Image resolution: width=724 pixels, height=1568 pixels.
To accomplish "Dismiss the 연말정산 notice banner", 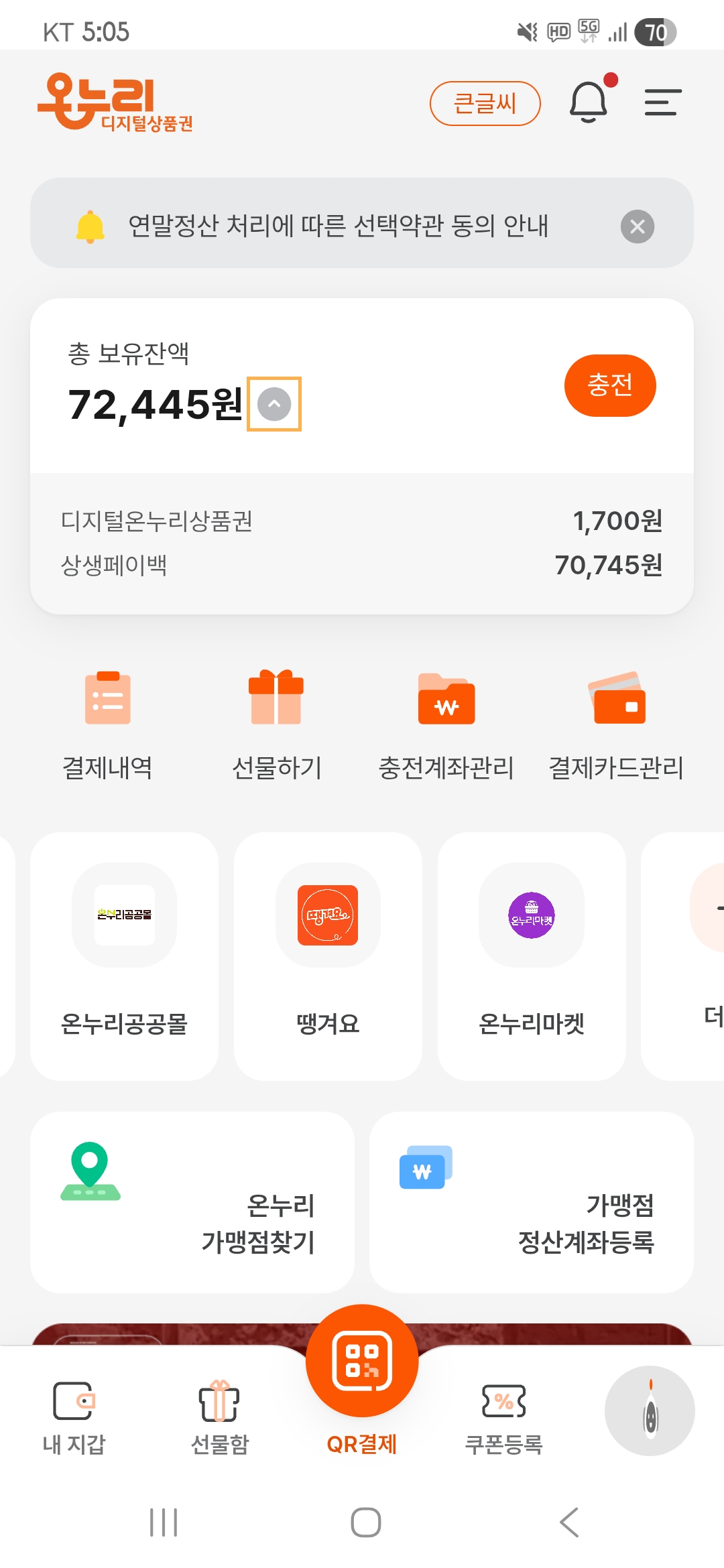I will 637,226.
